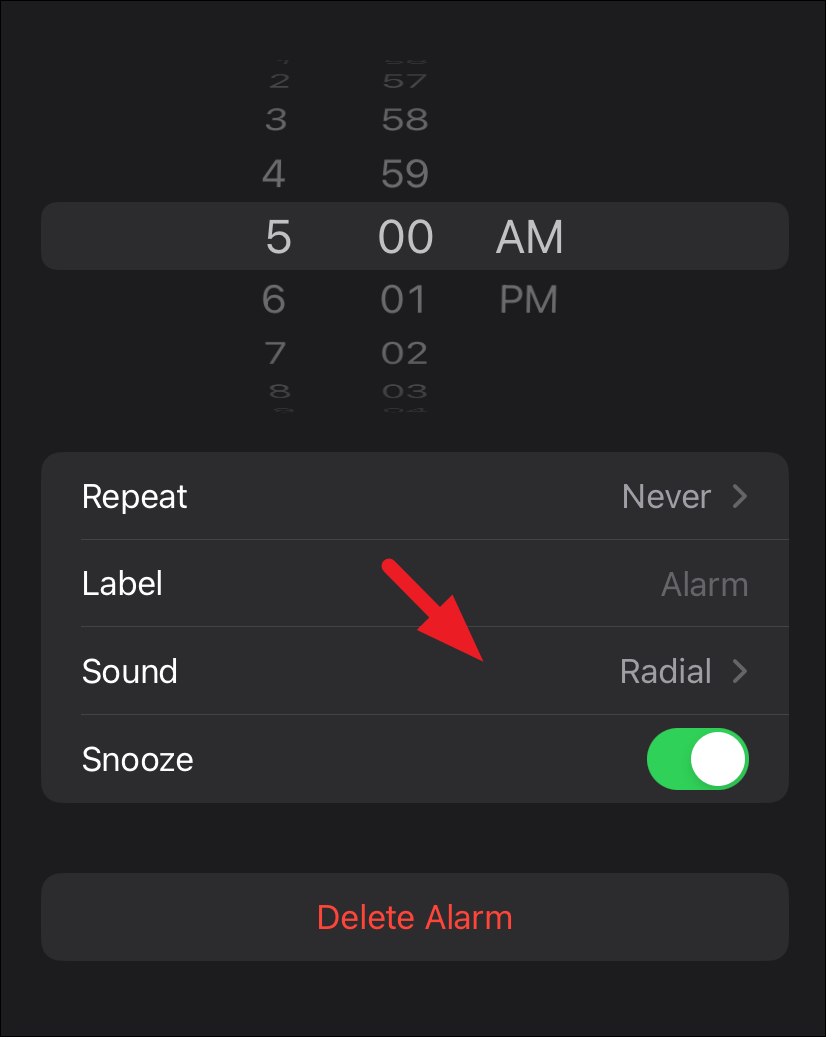Screen dimensions: 826x1037
Task: Select minute 59 in the picker
Action: tap(405, 174)
